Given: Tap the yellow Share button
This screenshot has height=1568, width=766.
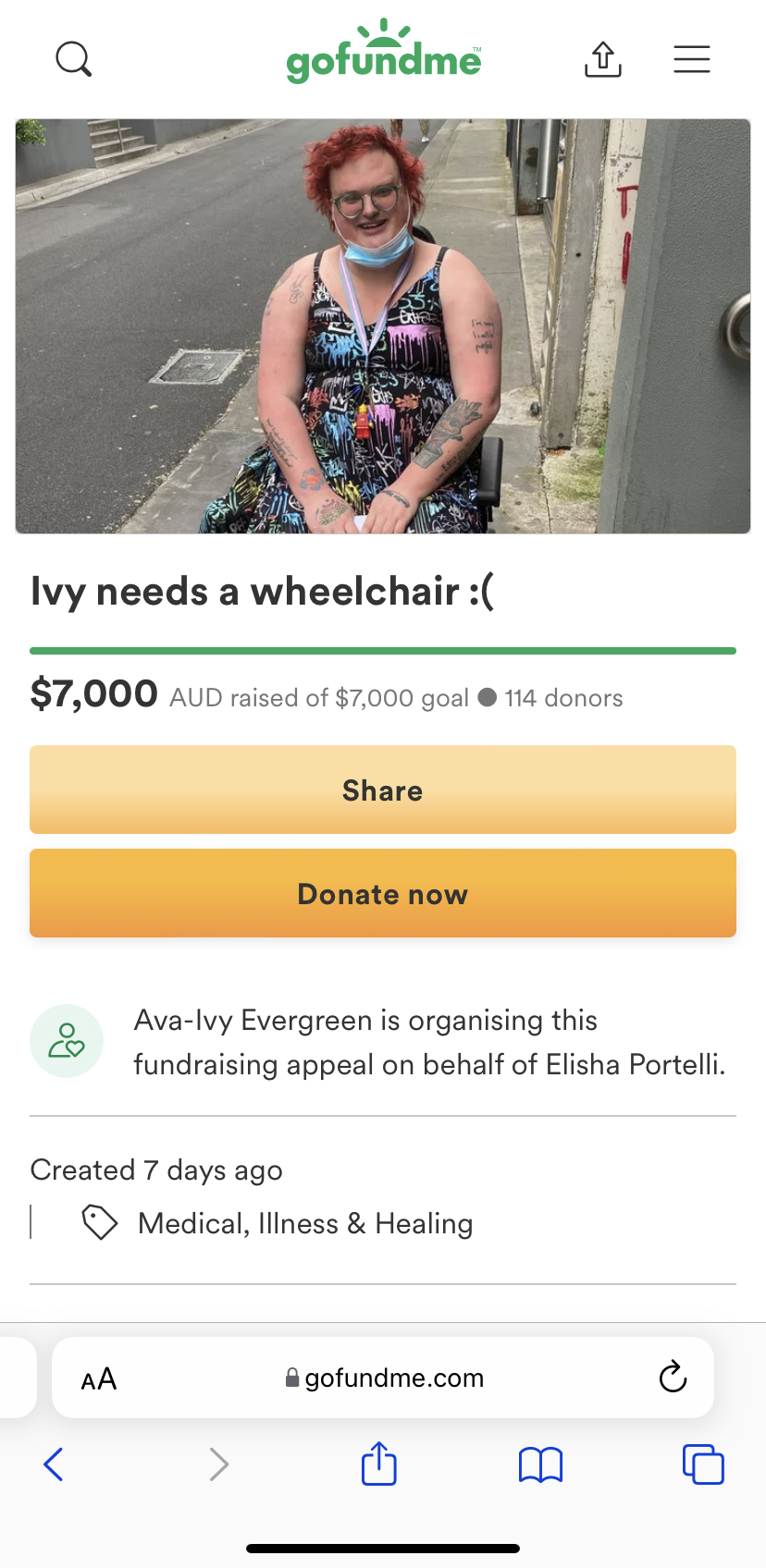Looking at the screenshot, I should [383, 790].
